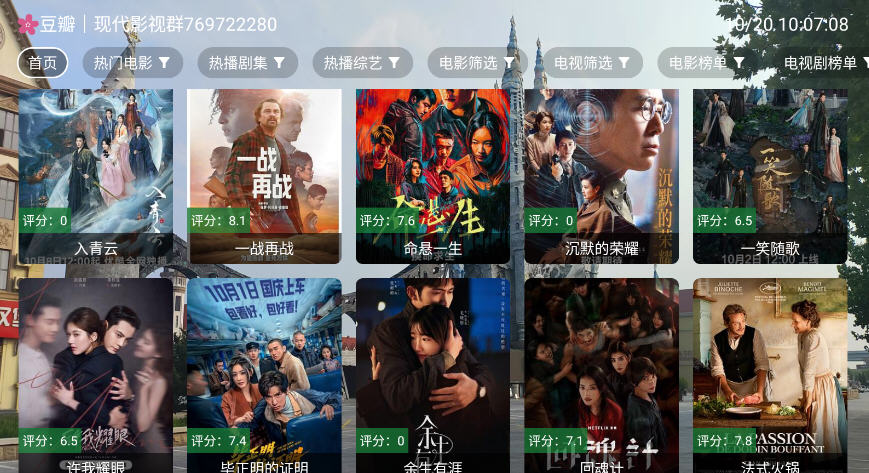Switch to 电视筛选
The height and width of the screenshot is (473, 869).
592,63
